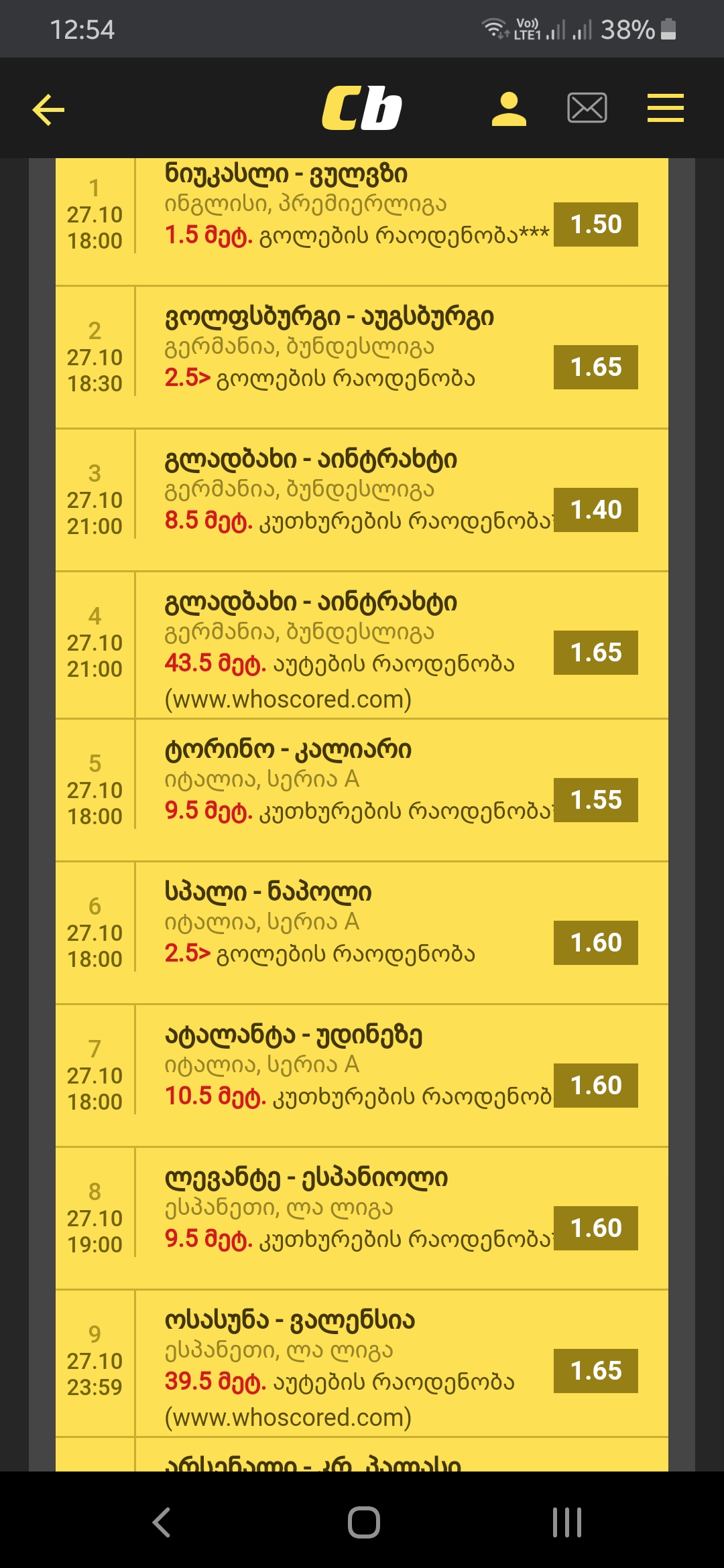
Task: Choose 1.60 odds for სპალი - ნაპოლი
Action: (x=595, y=943)
